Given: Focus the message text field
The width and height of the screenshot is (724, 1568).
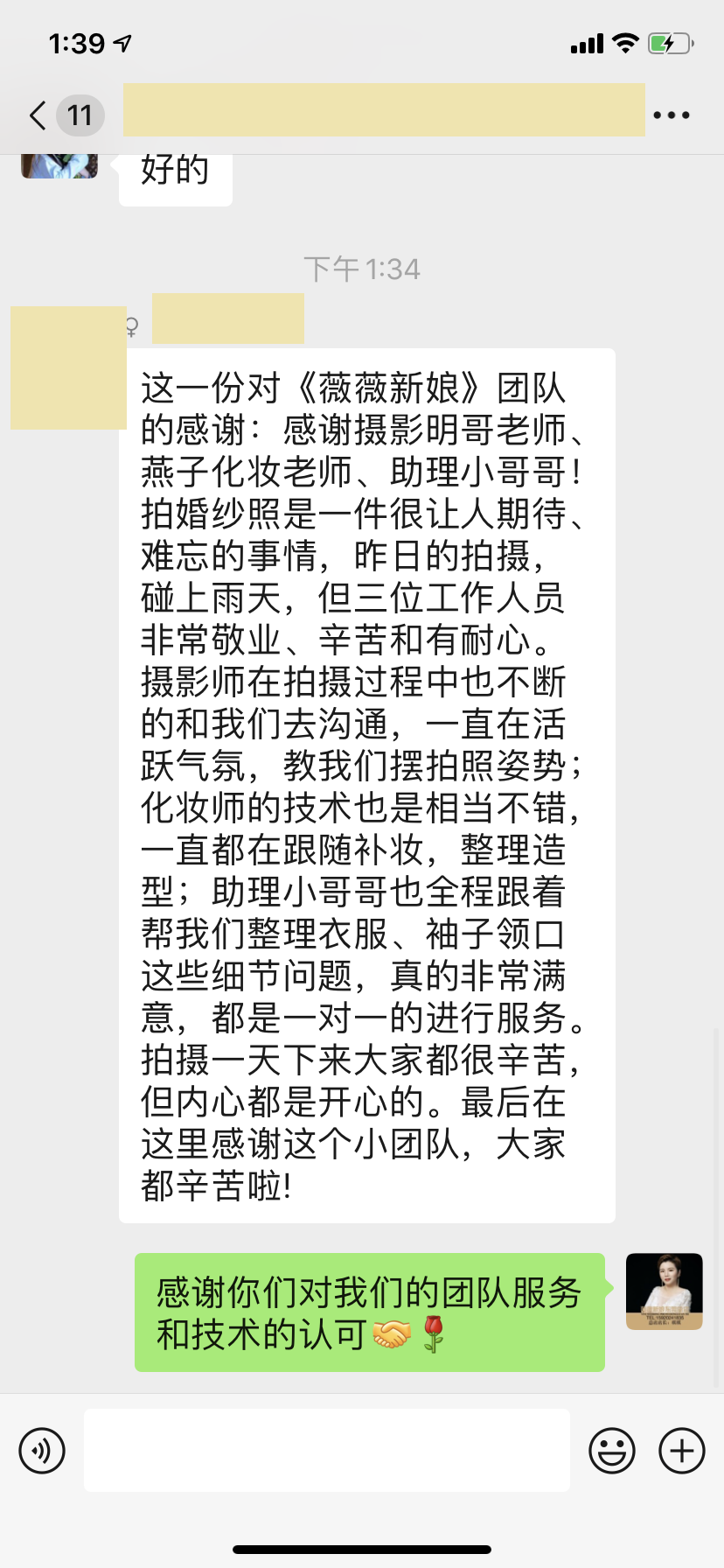Looking at the screenshot, I should (327, 1450).
